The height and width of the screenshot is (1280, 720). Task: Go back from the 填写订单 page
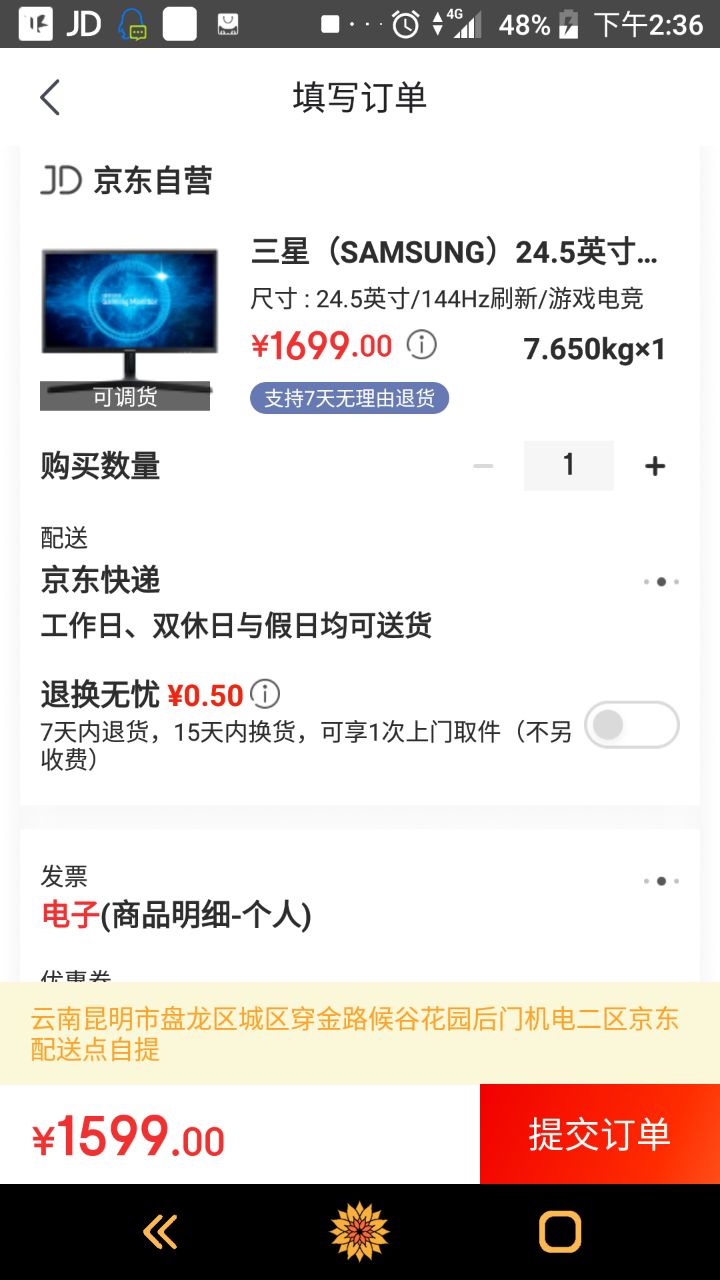50,97
